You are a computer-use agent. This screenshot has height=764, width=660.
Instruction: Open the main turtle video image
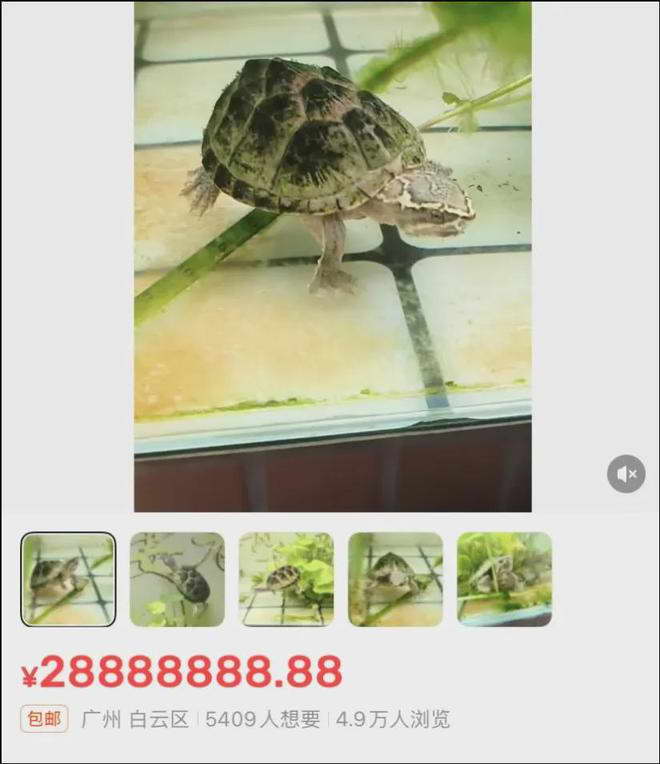333,257
